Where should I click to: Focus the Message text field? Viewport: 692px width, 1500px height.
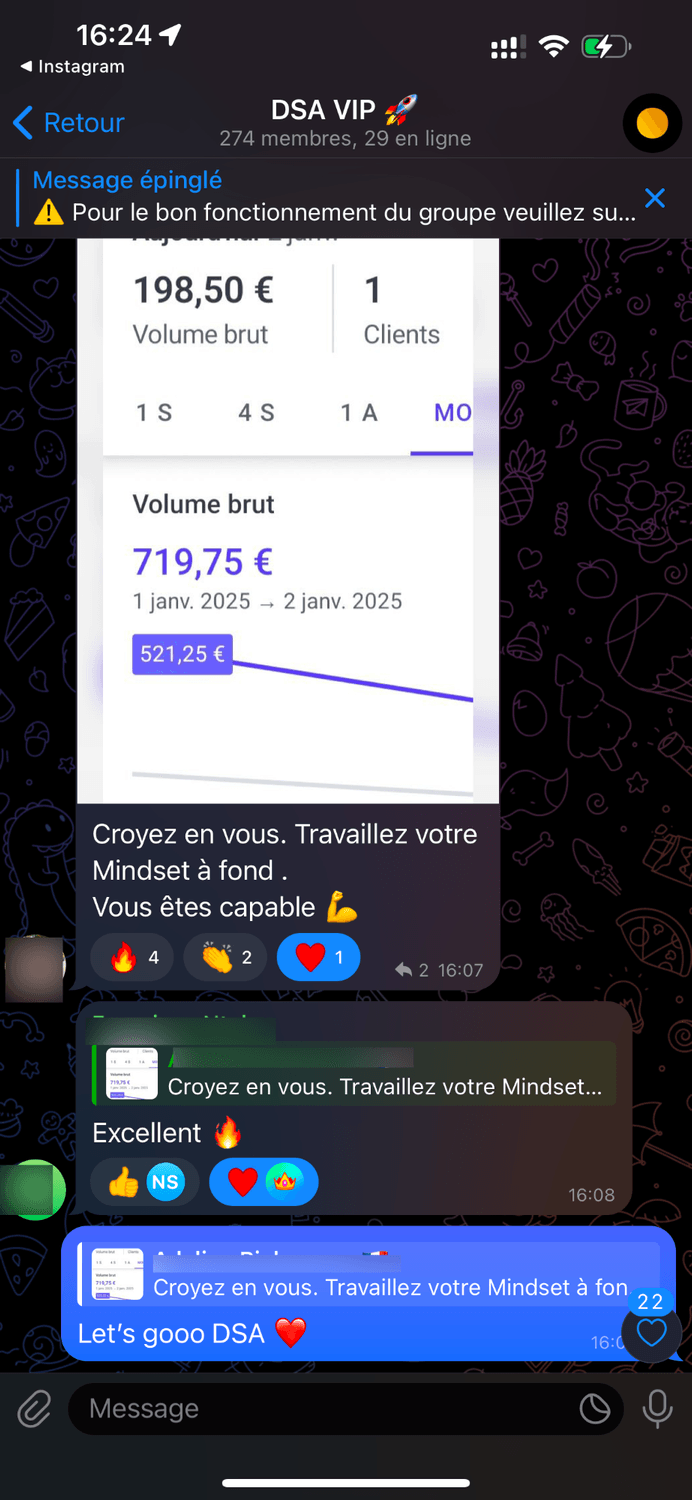point(320,1409)
